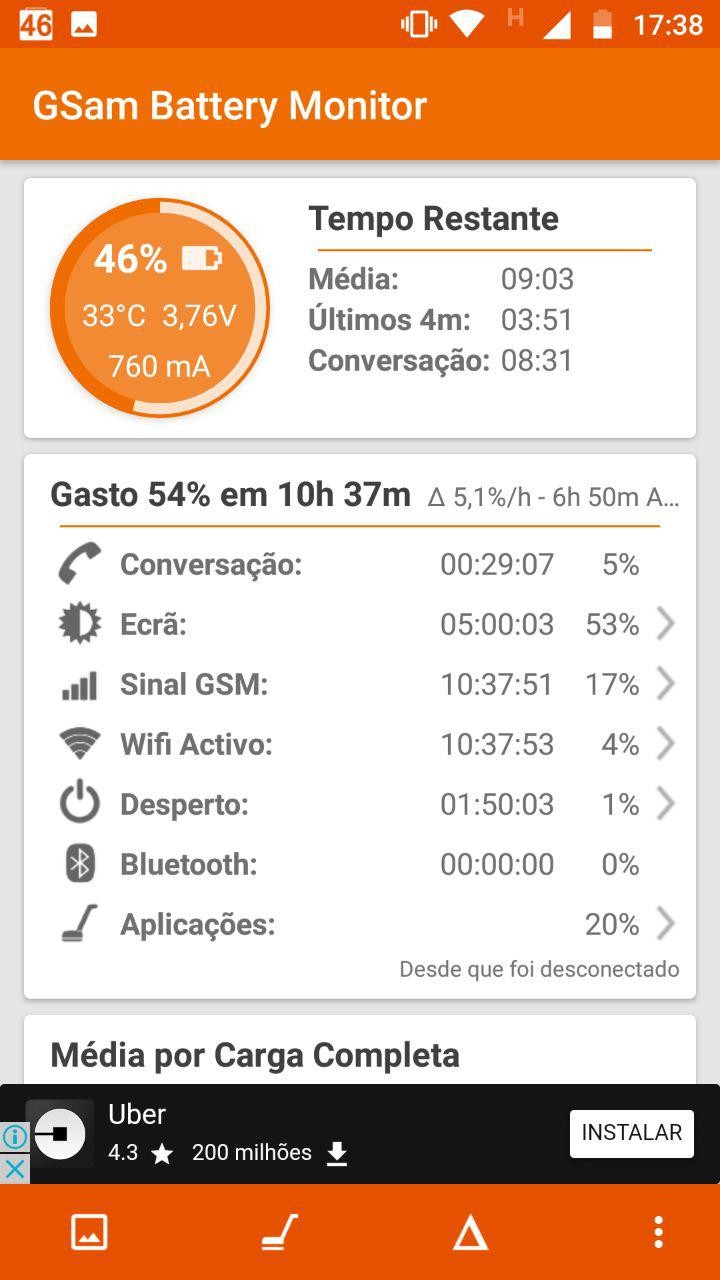This screenshot has width=720, height=1280.
Task: Open the Desperto wake time details
Action: [x=360, y=804]
